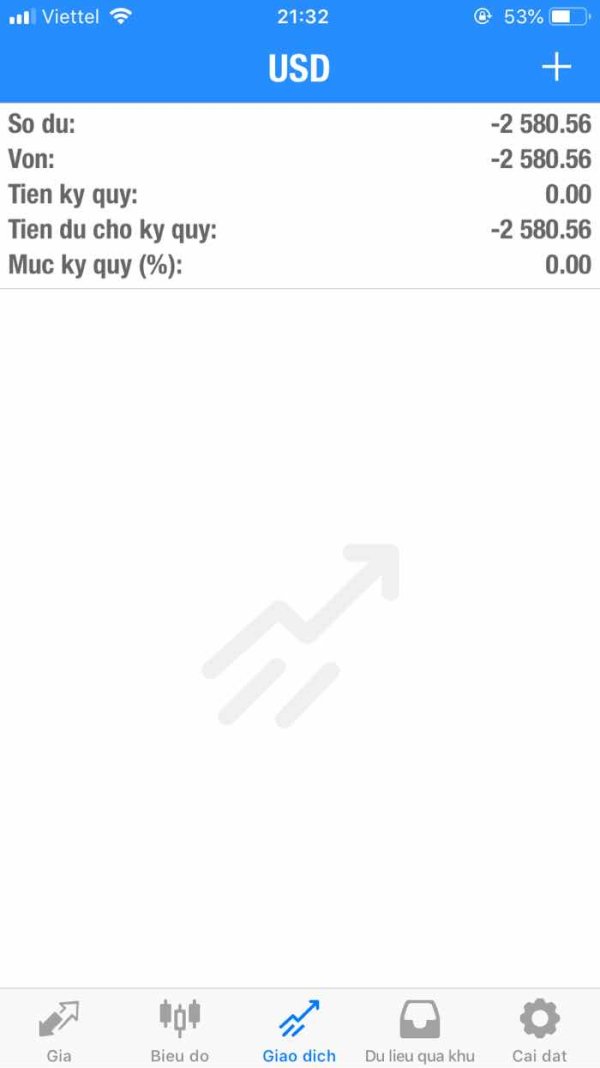Viewport: 600px width, 1068px height.
Task: Go to the Du lieu qua khu tab
Action: coord(420,1031)
